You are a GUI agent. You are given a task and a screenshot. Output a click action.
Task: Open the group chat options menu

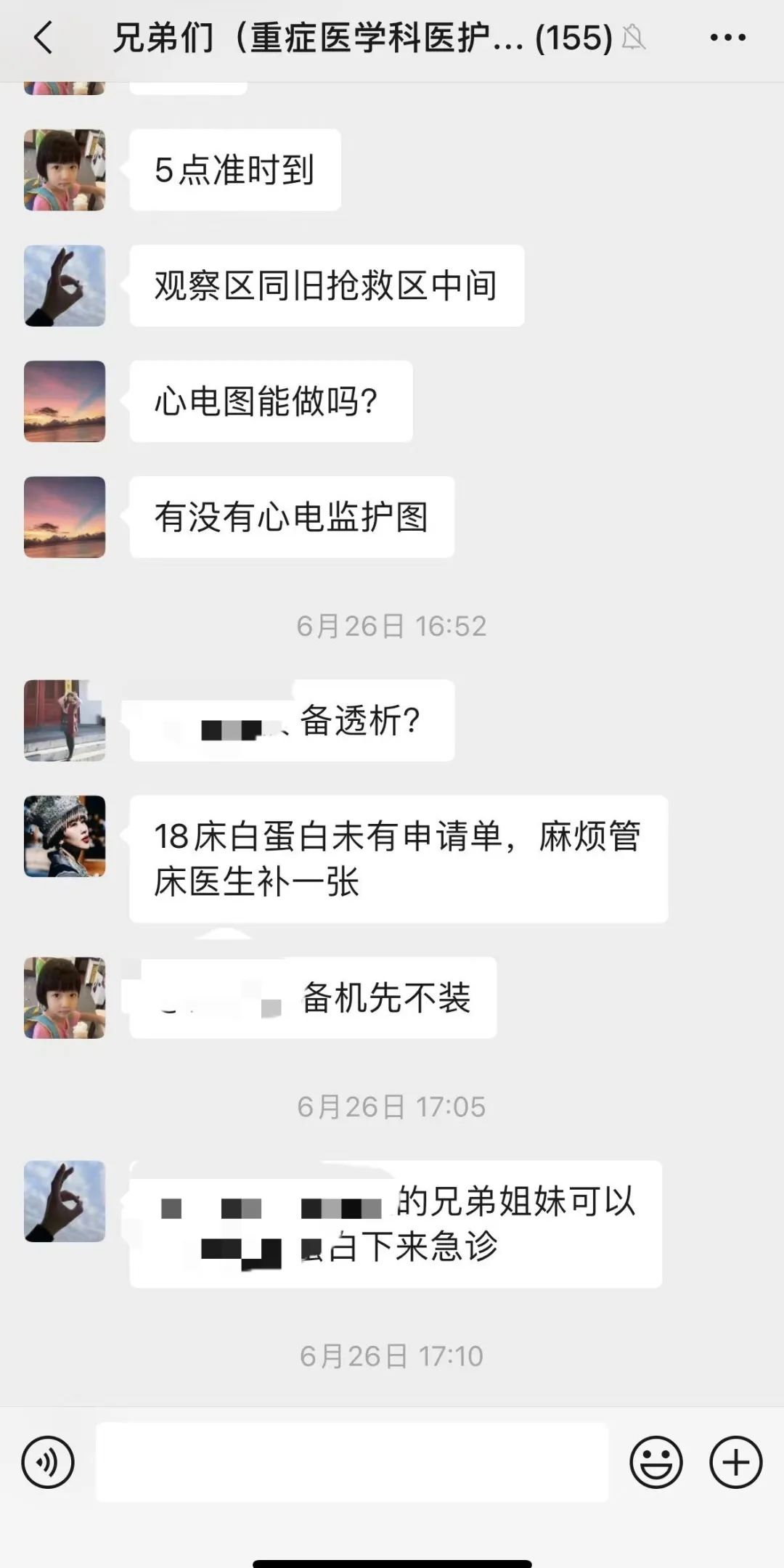(727, 38)
